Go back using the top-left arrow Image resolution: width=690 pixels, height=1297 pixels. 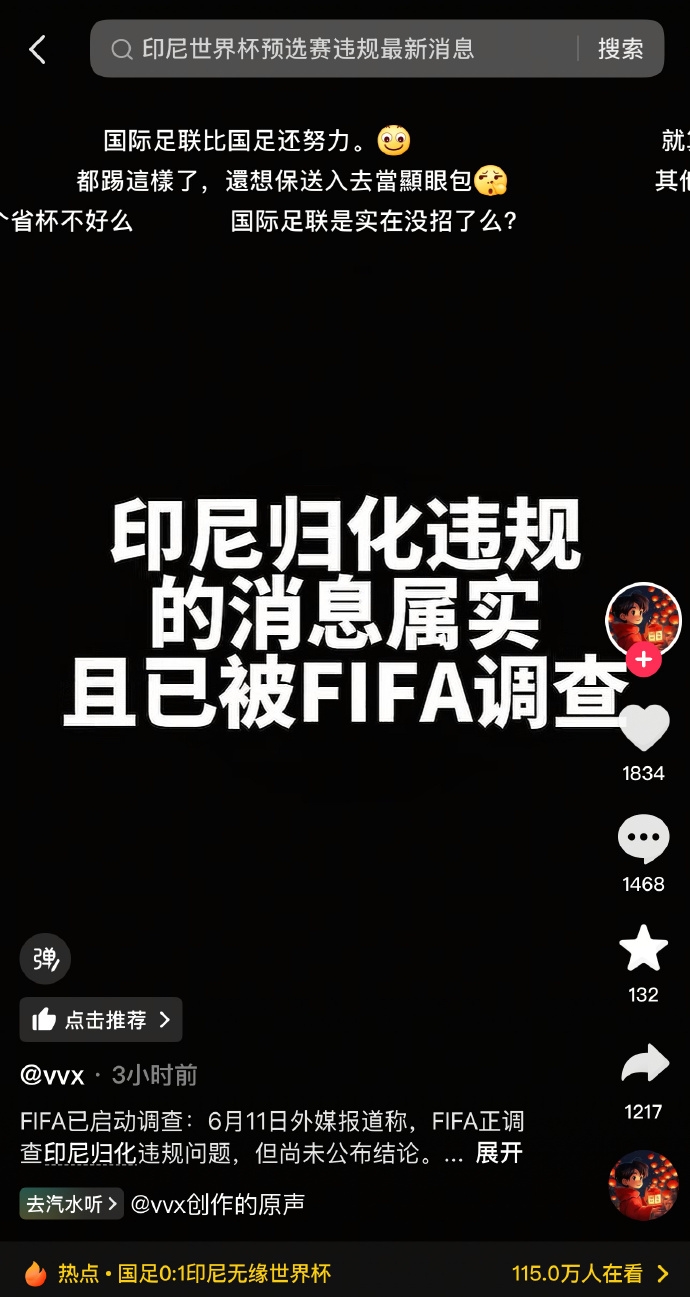(38, 49)
